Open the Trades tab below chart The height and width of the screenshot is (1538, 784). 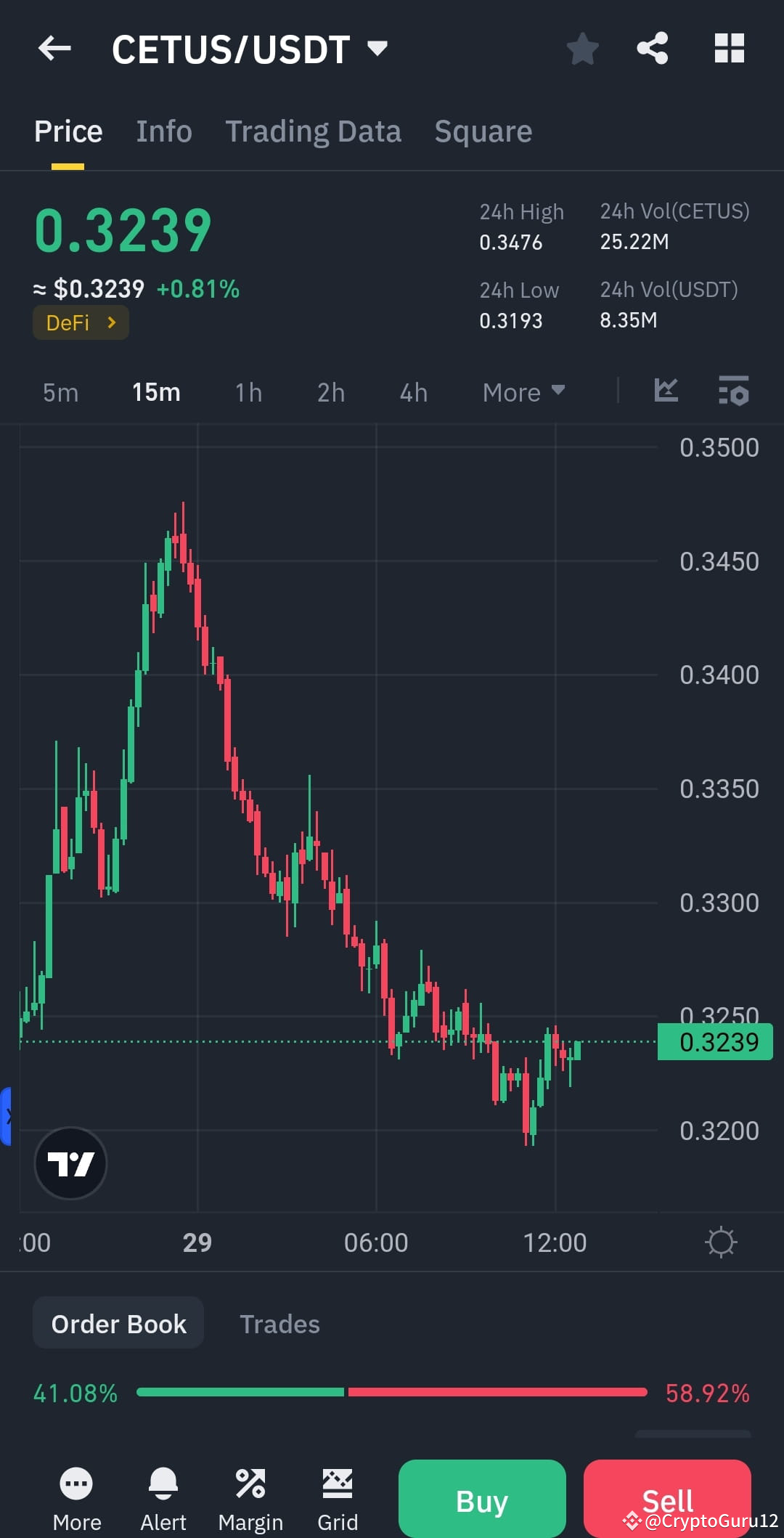[280, 1323]
